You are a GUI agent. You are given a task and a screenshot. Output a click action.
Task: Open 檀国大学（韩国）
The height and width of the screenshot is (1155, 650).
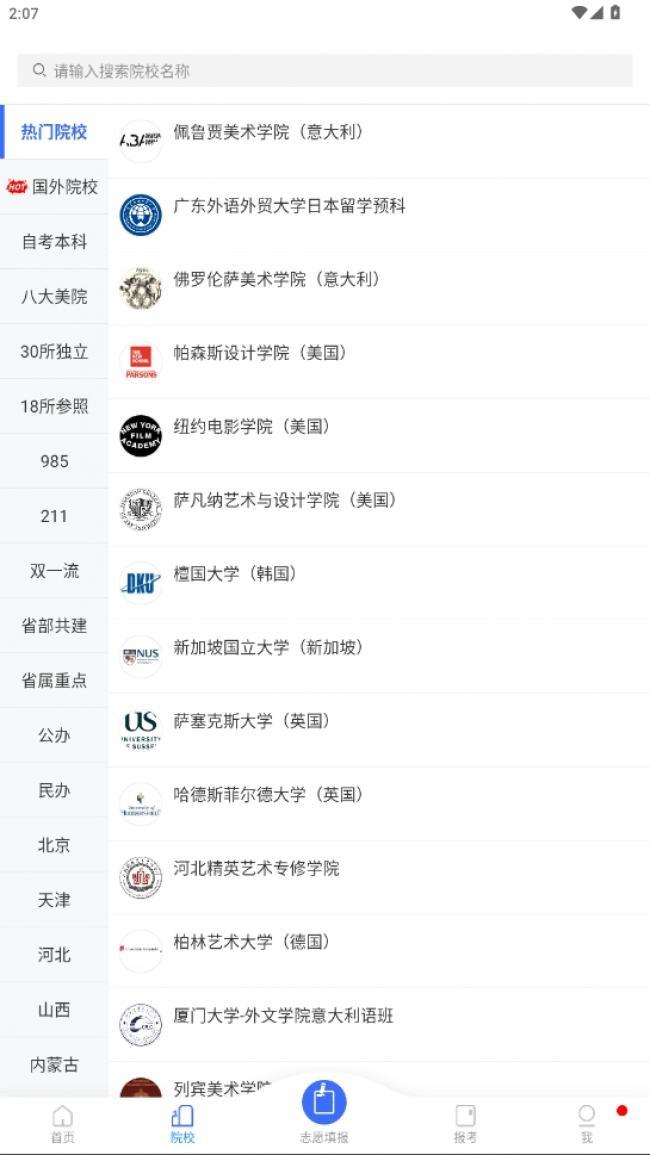coord(379,583)
